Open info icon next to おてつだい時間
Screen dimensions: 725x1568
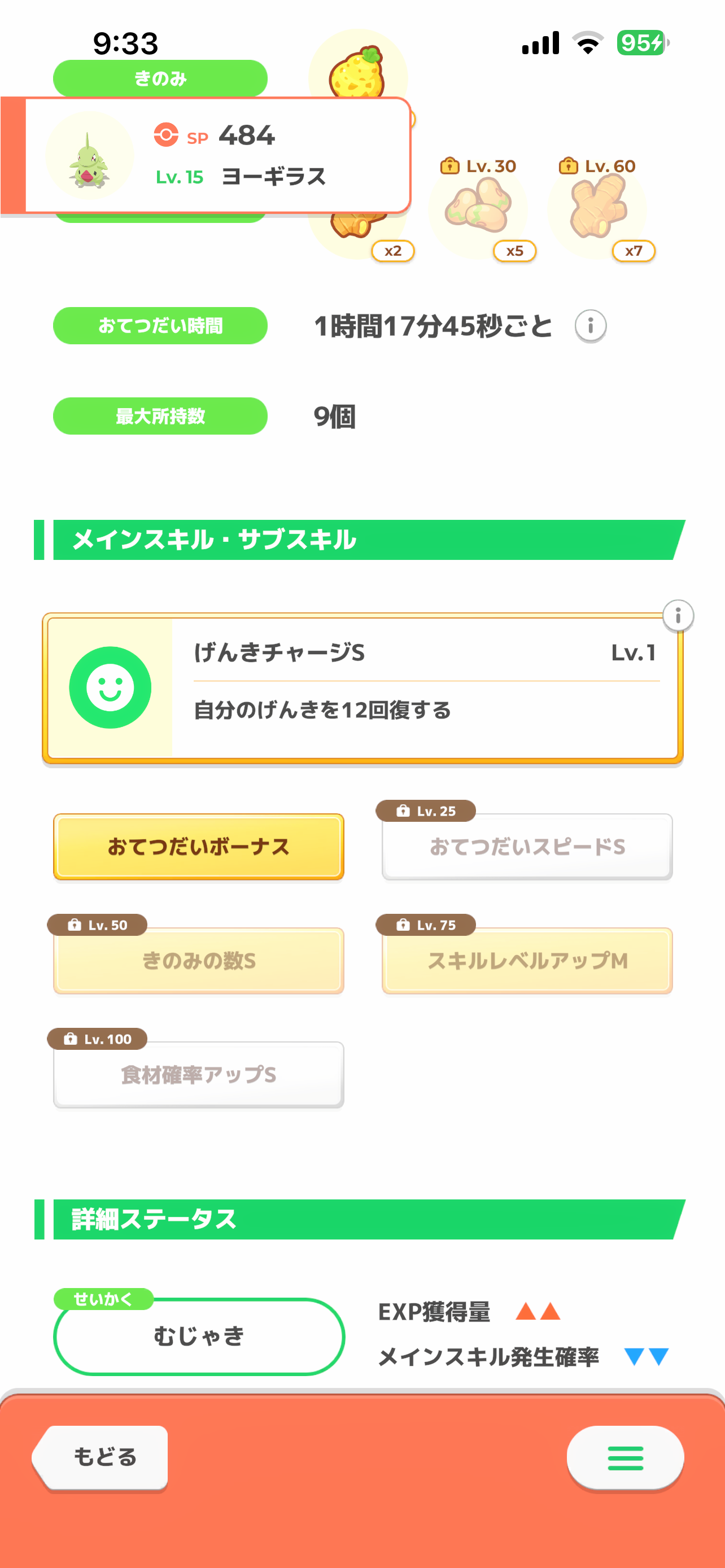point(590,326)
